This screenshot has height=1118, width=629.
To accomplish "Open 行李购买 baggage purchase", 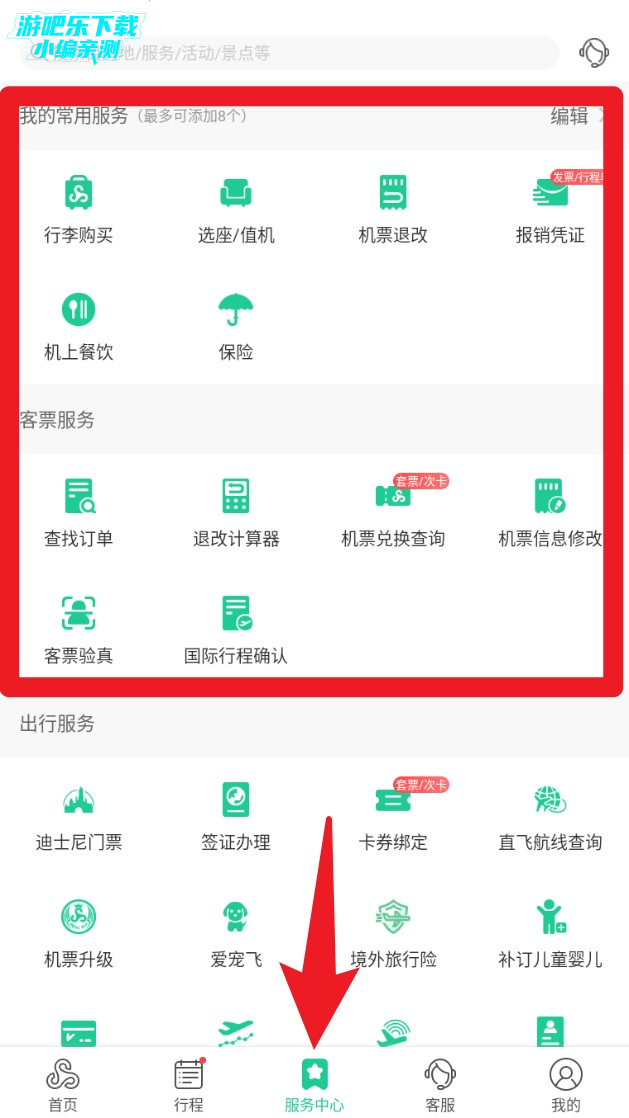I will pyautogui.click(x=78, y=209).
